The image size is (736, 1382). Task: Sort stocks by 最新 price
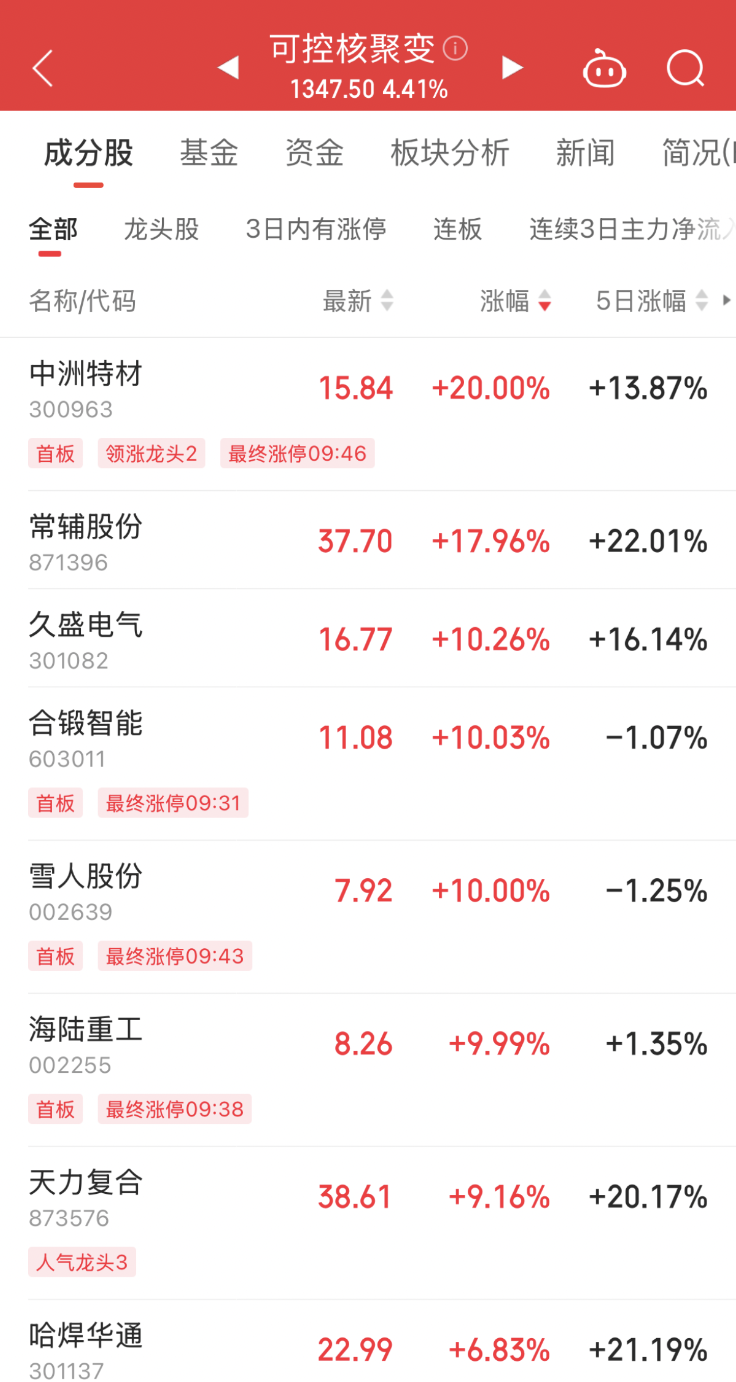tap(359, 301)
